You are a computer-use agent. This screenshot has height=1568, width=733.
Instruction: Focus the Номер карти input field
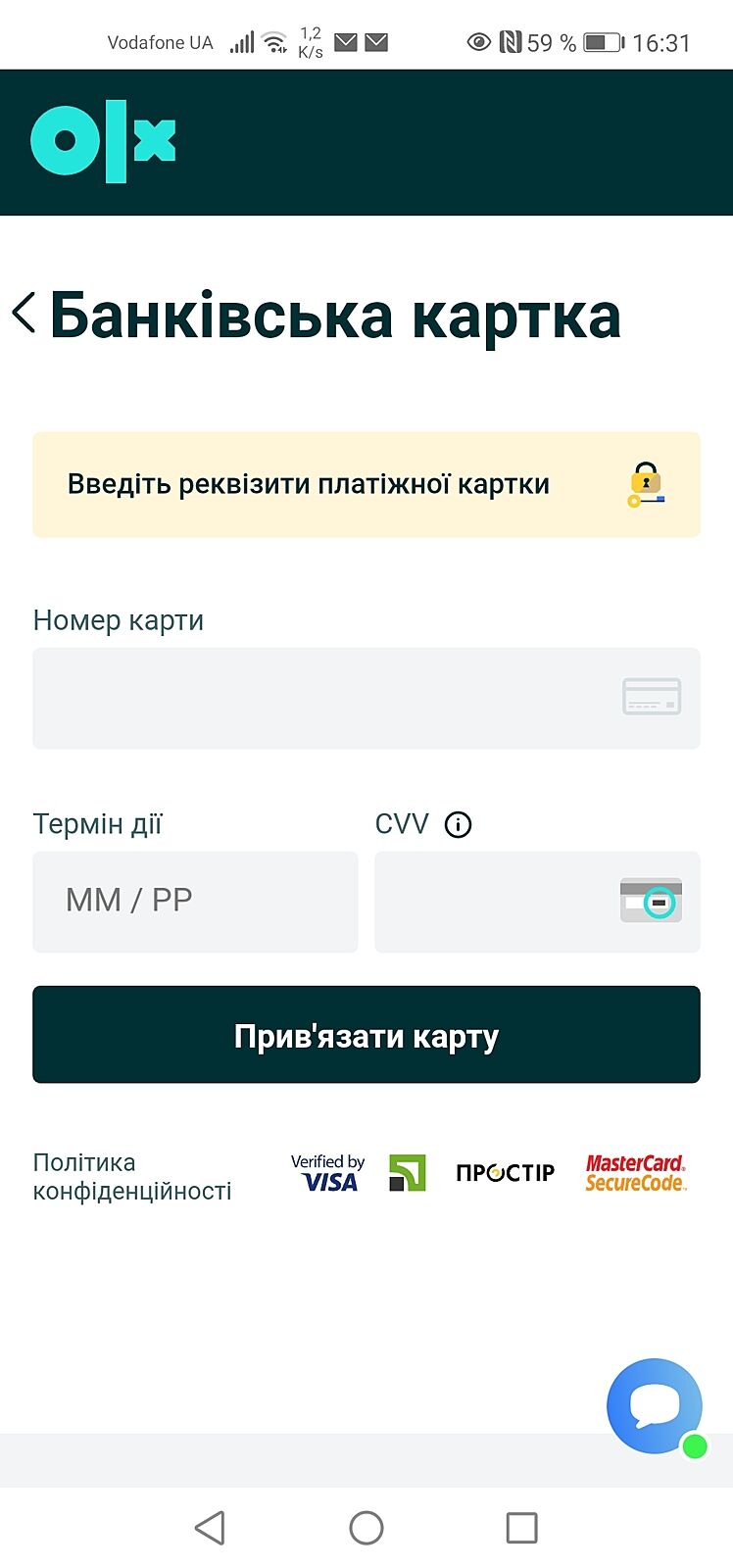[323, 698]
